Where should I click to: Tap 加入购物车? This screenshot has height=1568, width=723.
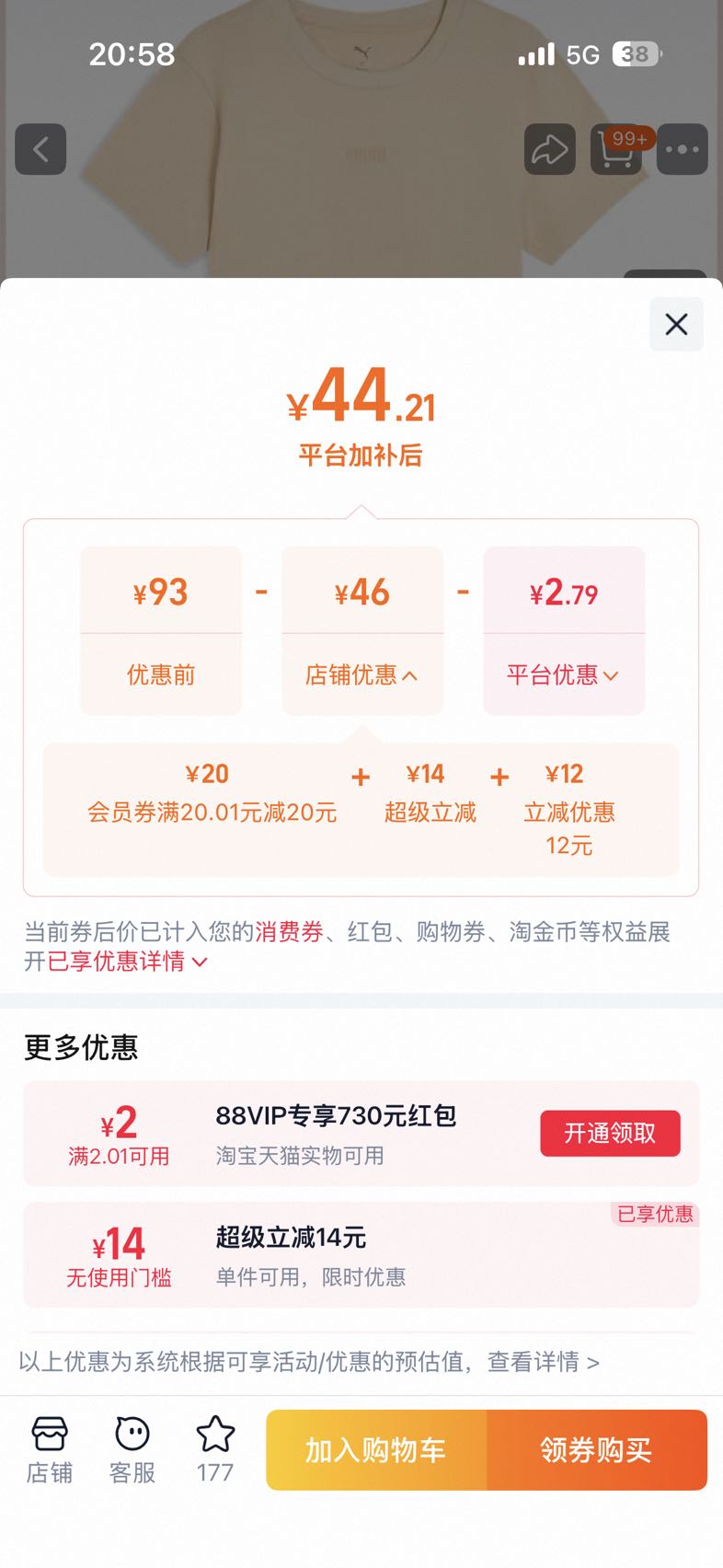click(x=376, y=1450)
